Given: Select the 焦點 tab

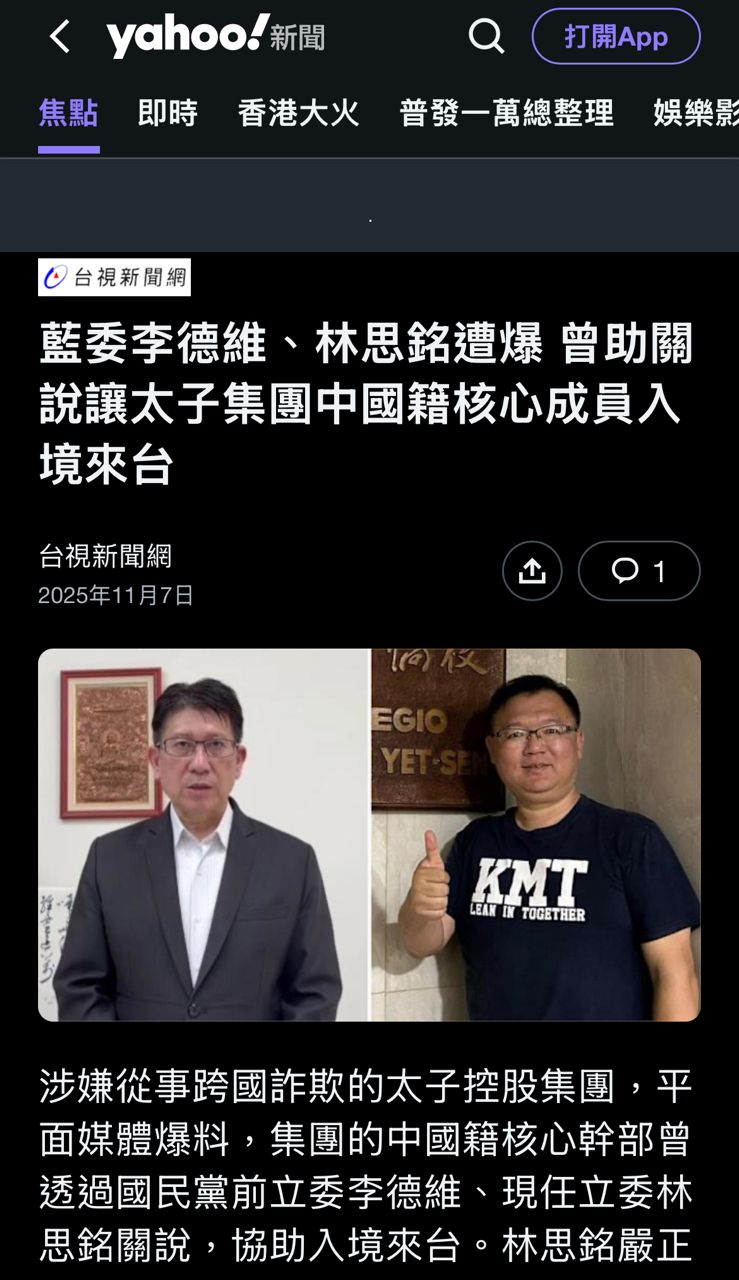Looking at the screenshot, I should click(x=68, y=113).
